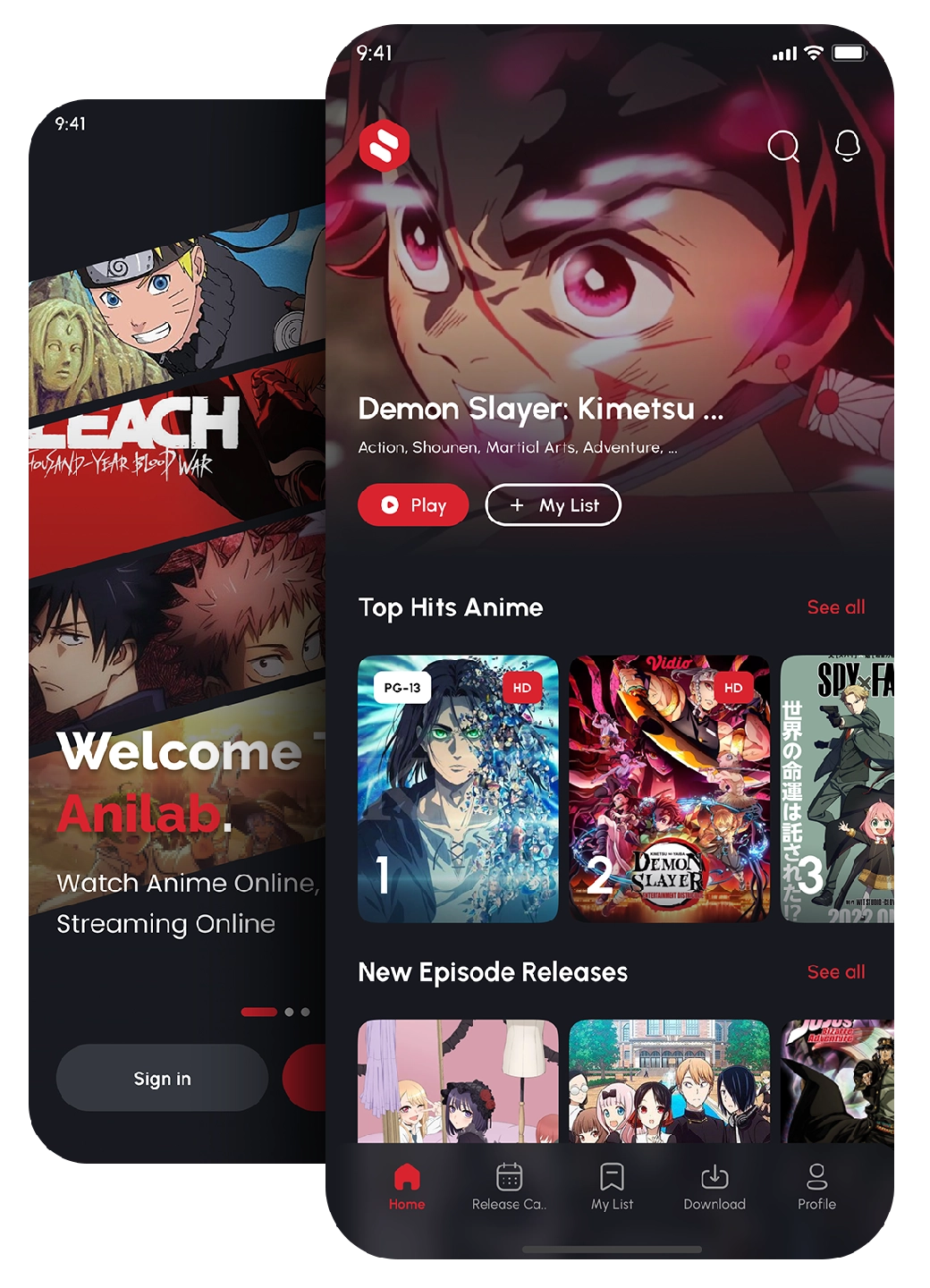The height and width of the screenshot is (1288, 930).
Task: Open the notifications bell
Action: [846, 143]
